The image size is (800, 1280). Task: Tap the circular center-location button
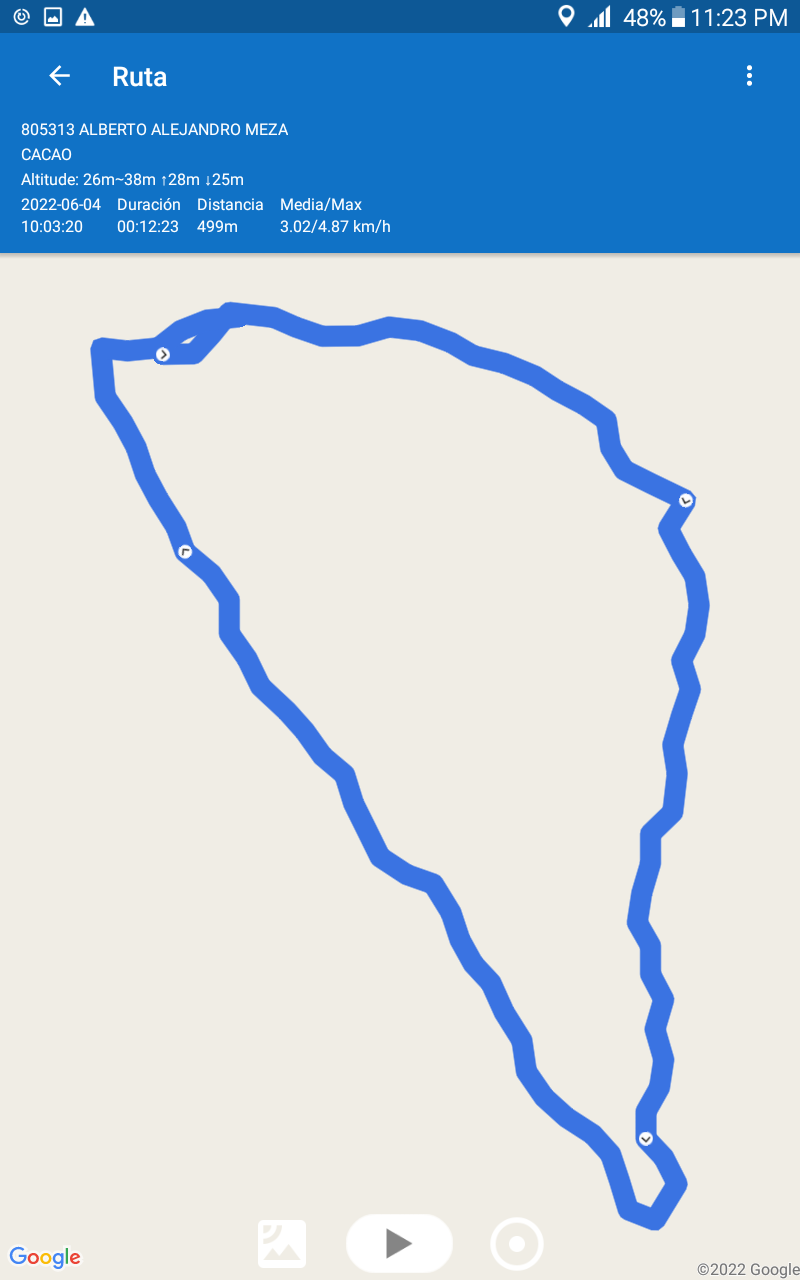tap(517, 1244)
